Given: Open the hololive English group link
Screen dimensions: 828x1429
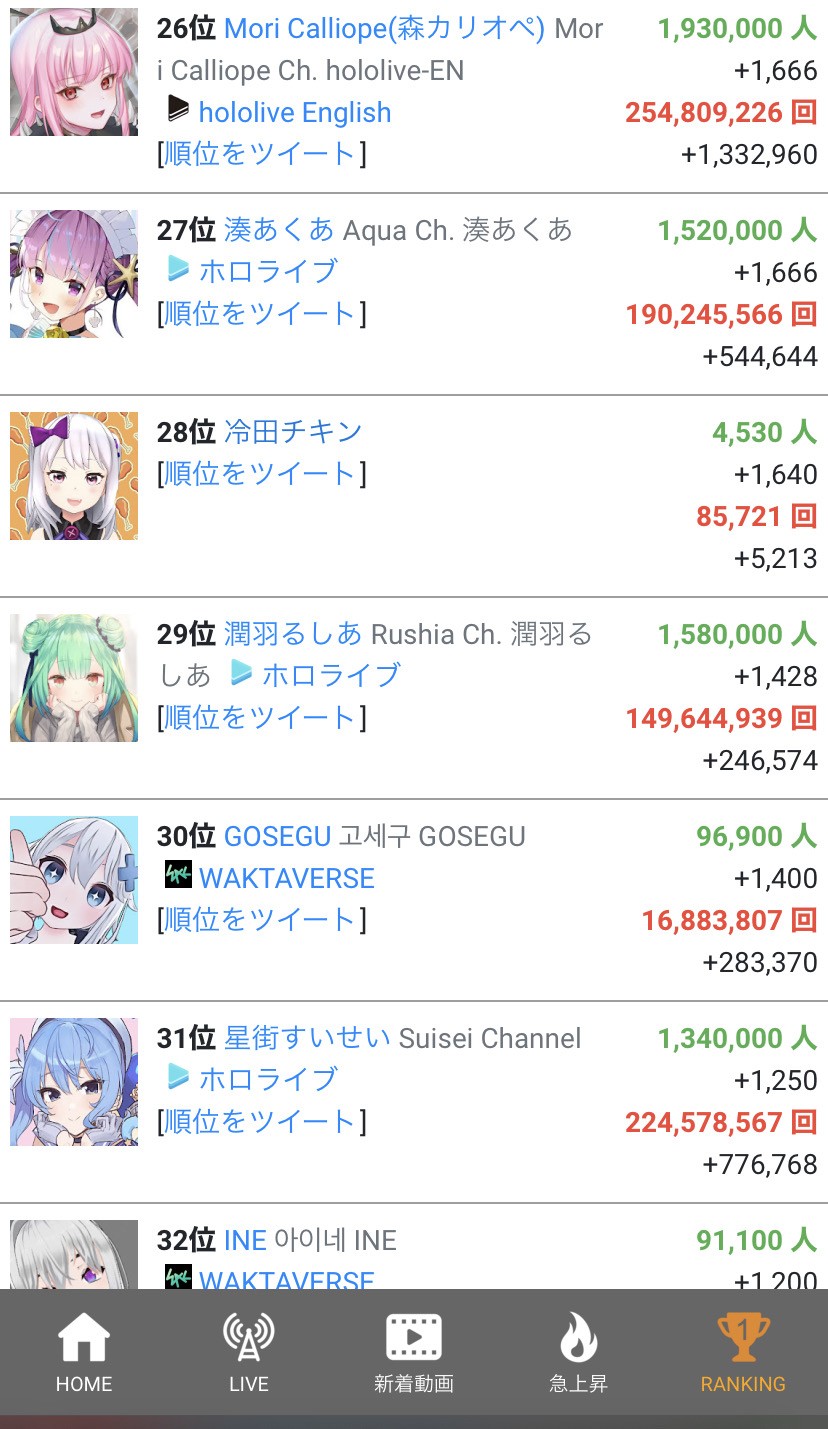Looking at the screenshot, I should pyautogui.click(x=294, y=112).
